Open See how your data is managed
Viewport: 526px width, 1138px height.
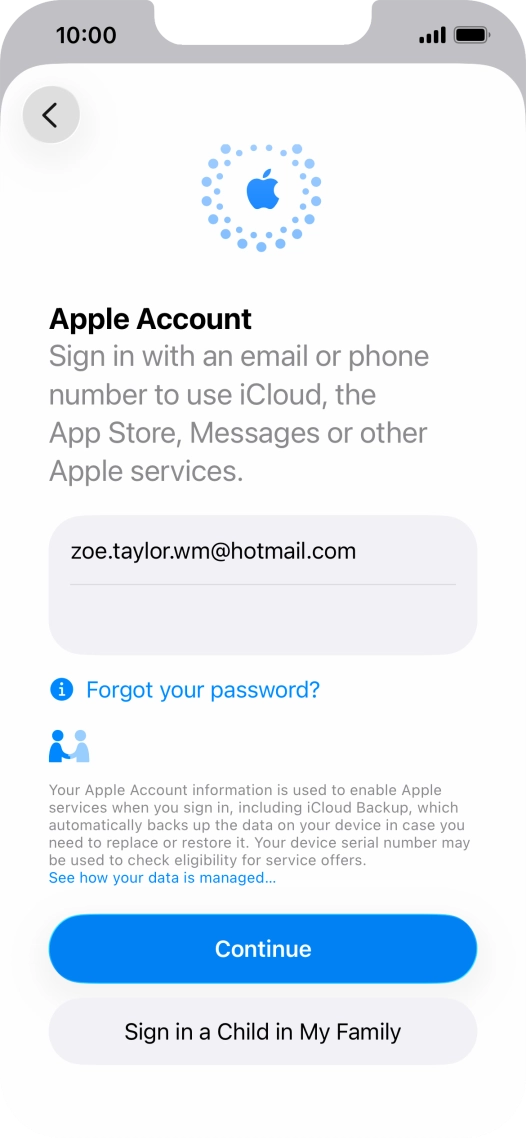click(162, 877)
